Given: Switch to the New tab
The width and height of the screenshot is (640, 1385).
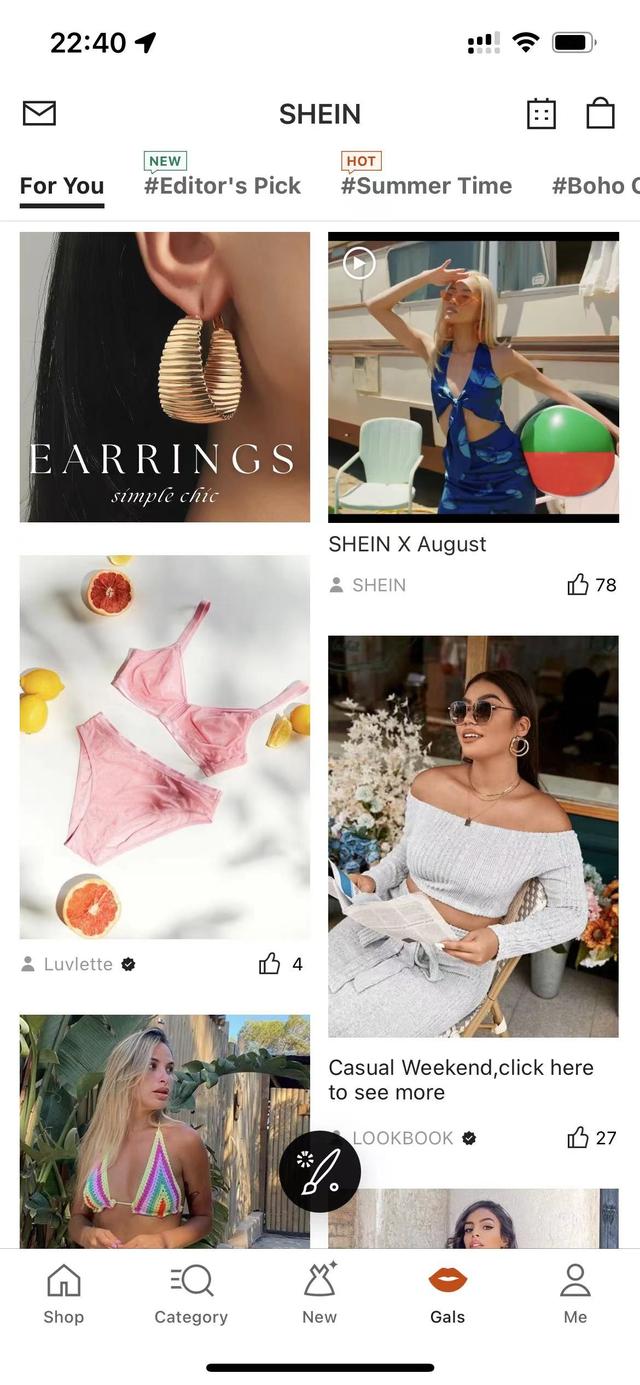Looking at the screenshot, I should pyautogui.click(x=320, y=1294).
